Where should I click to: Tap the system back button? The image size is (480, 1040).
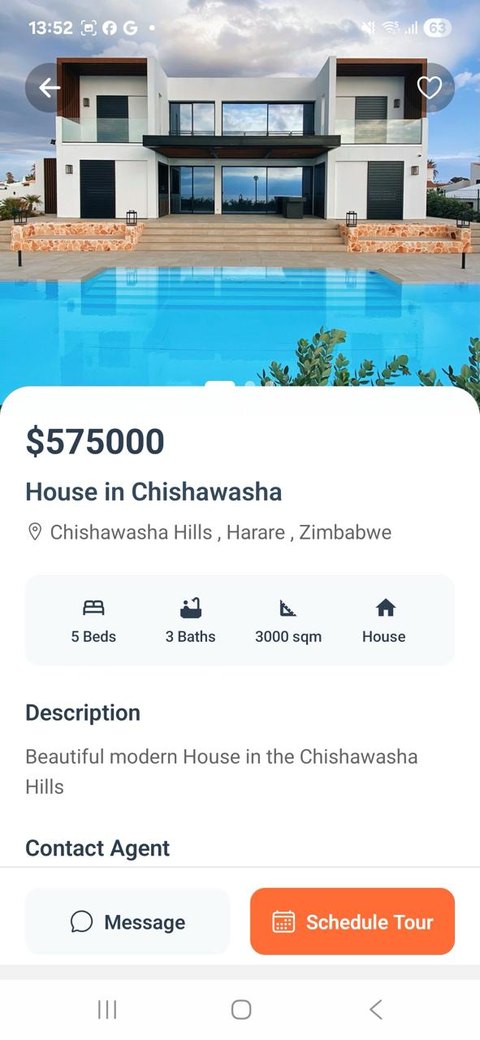click(376, 1009)
